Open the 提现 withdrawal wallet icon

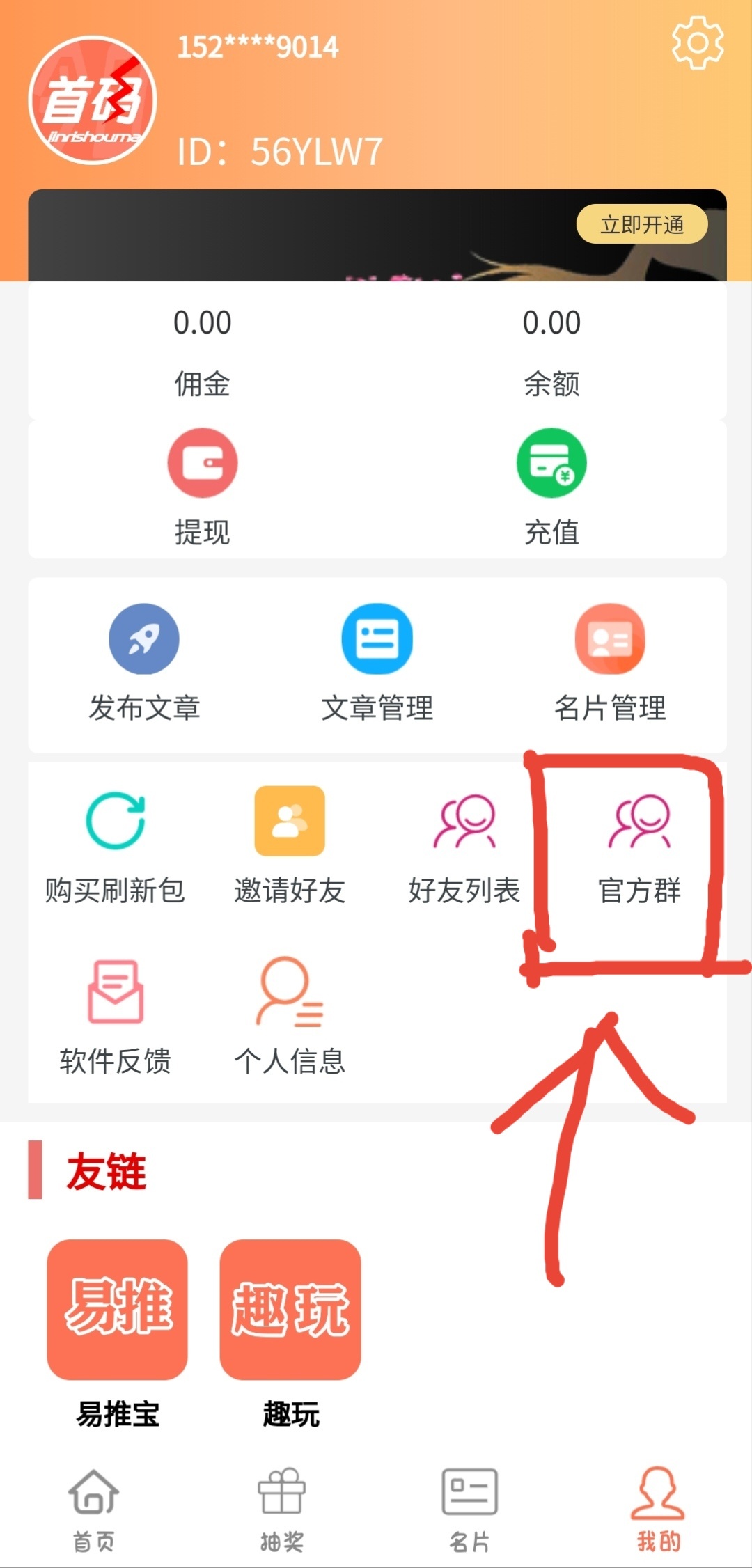click(203, 463)
